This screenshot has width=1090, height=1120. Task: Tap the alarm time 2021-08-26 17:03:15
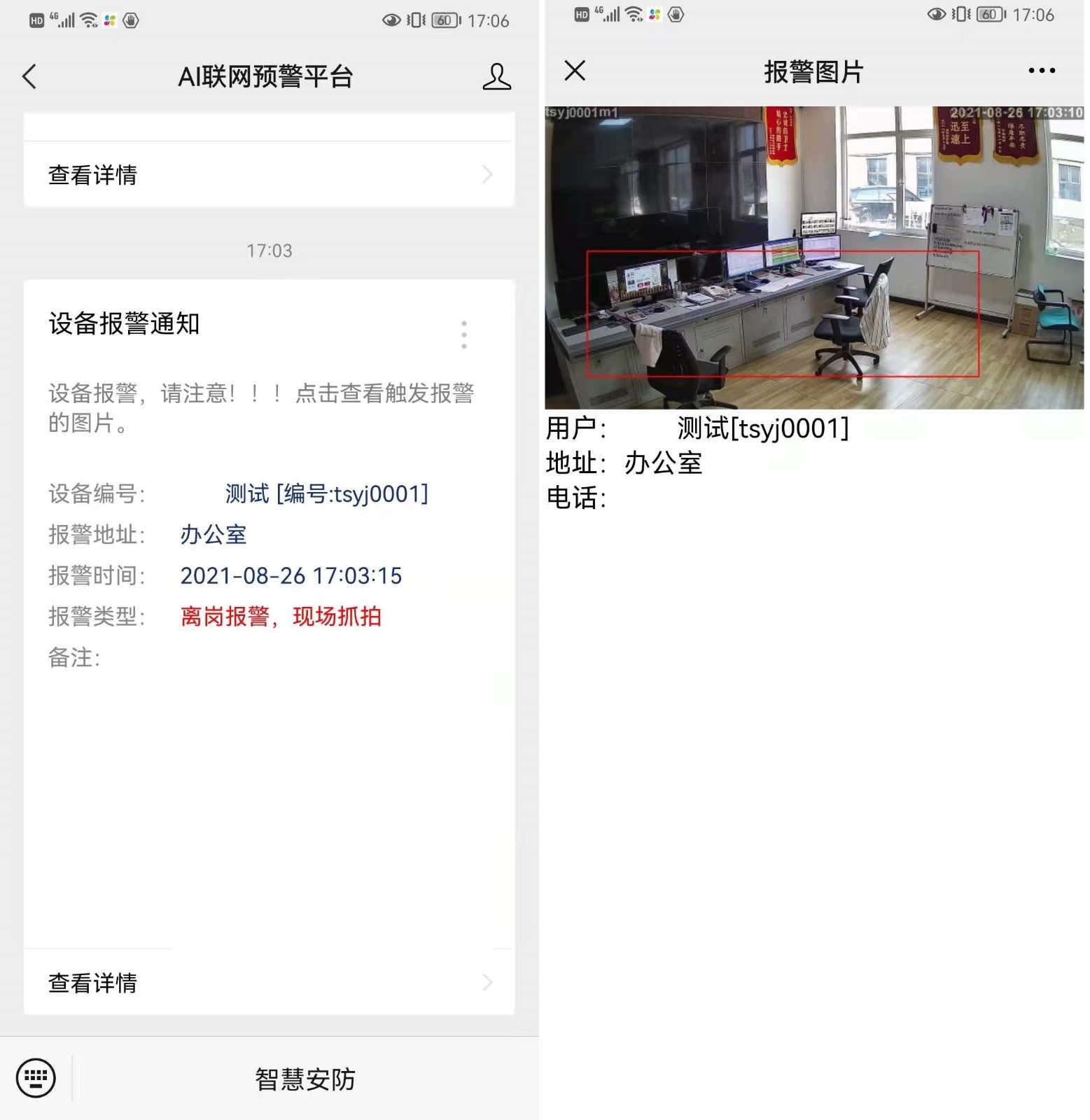[x=291, y=575]
